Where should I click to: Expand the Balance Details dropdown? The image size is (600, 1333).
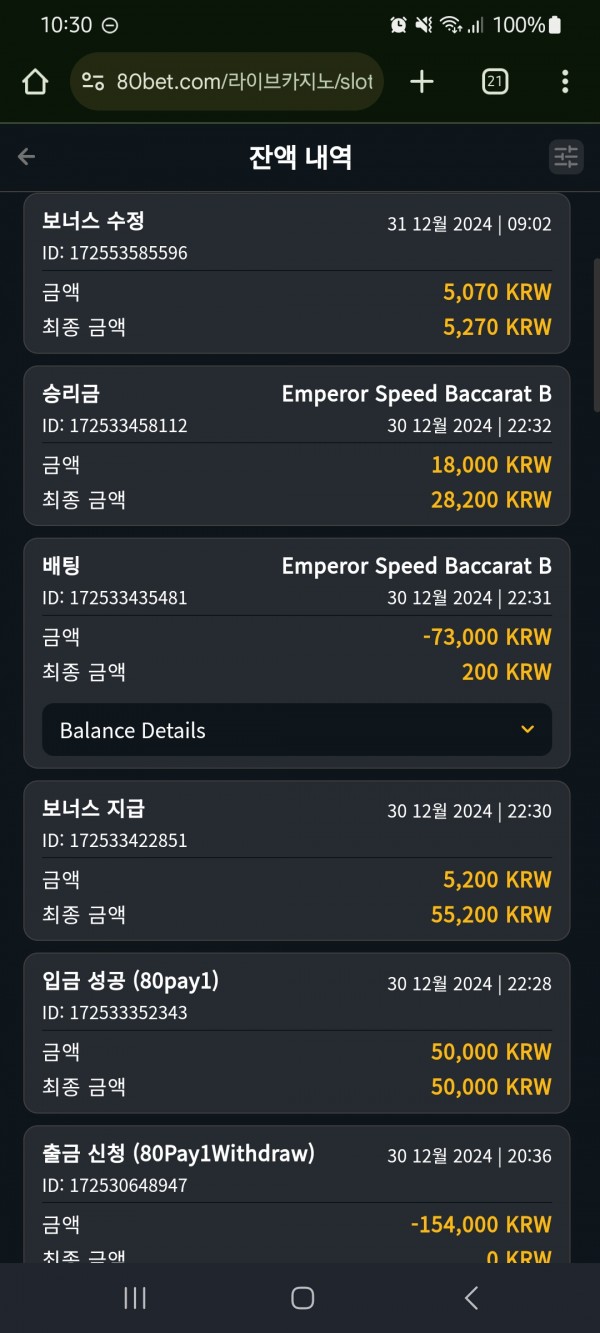[297, 730]
